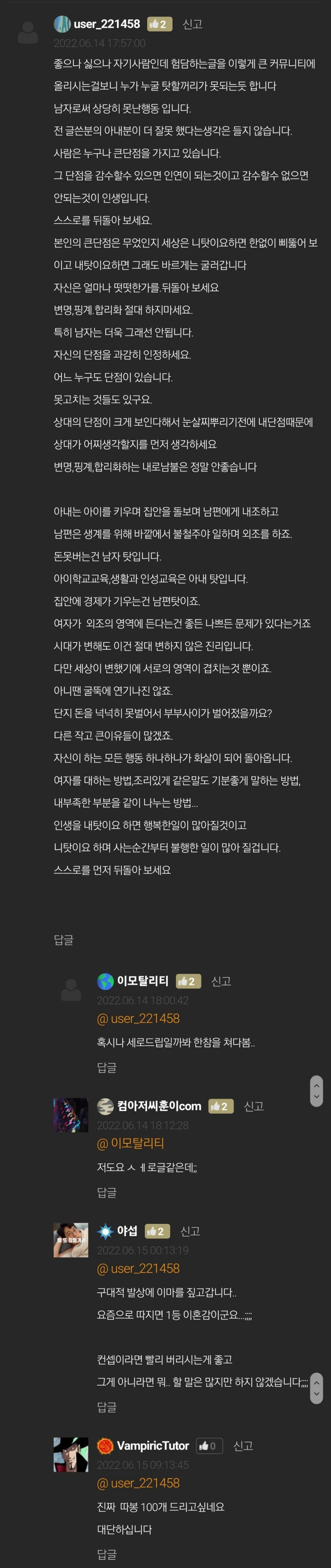Open VampiricTutor's profile avatar

coord(71,1454)
